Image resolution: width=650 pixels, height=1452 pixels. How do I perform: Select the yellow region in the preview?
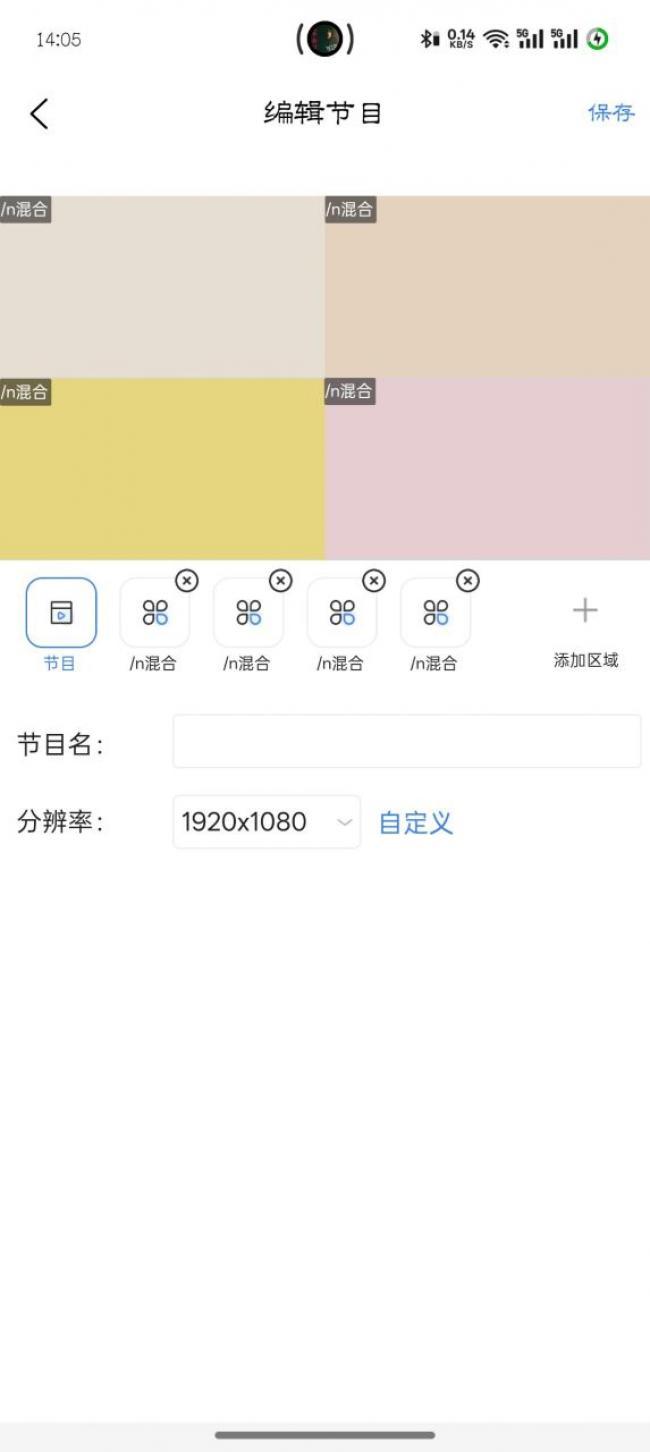pos(162,470)
